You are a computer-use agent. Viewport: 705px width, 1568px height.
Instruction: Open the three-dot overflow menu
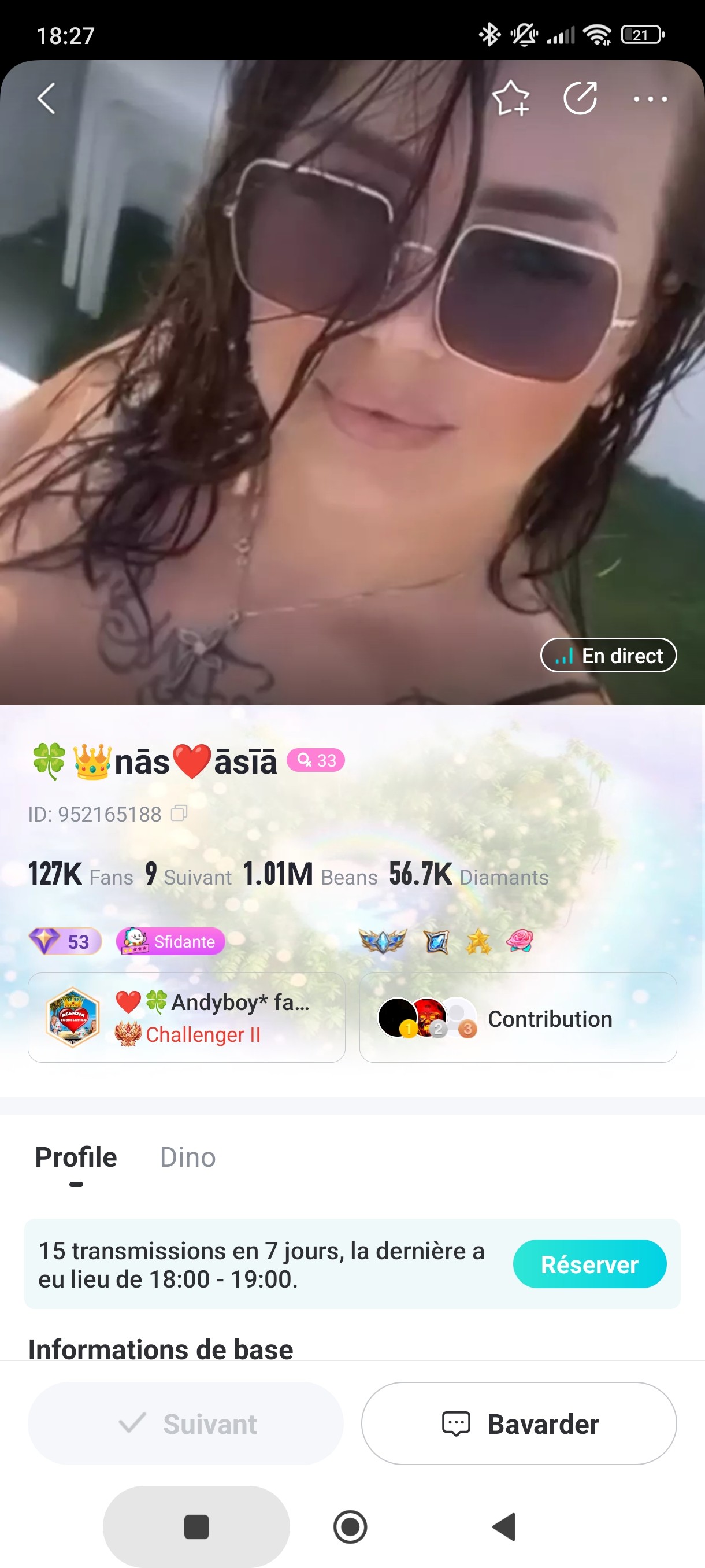coord(650,99)
